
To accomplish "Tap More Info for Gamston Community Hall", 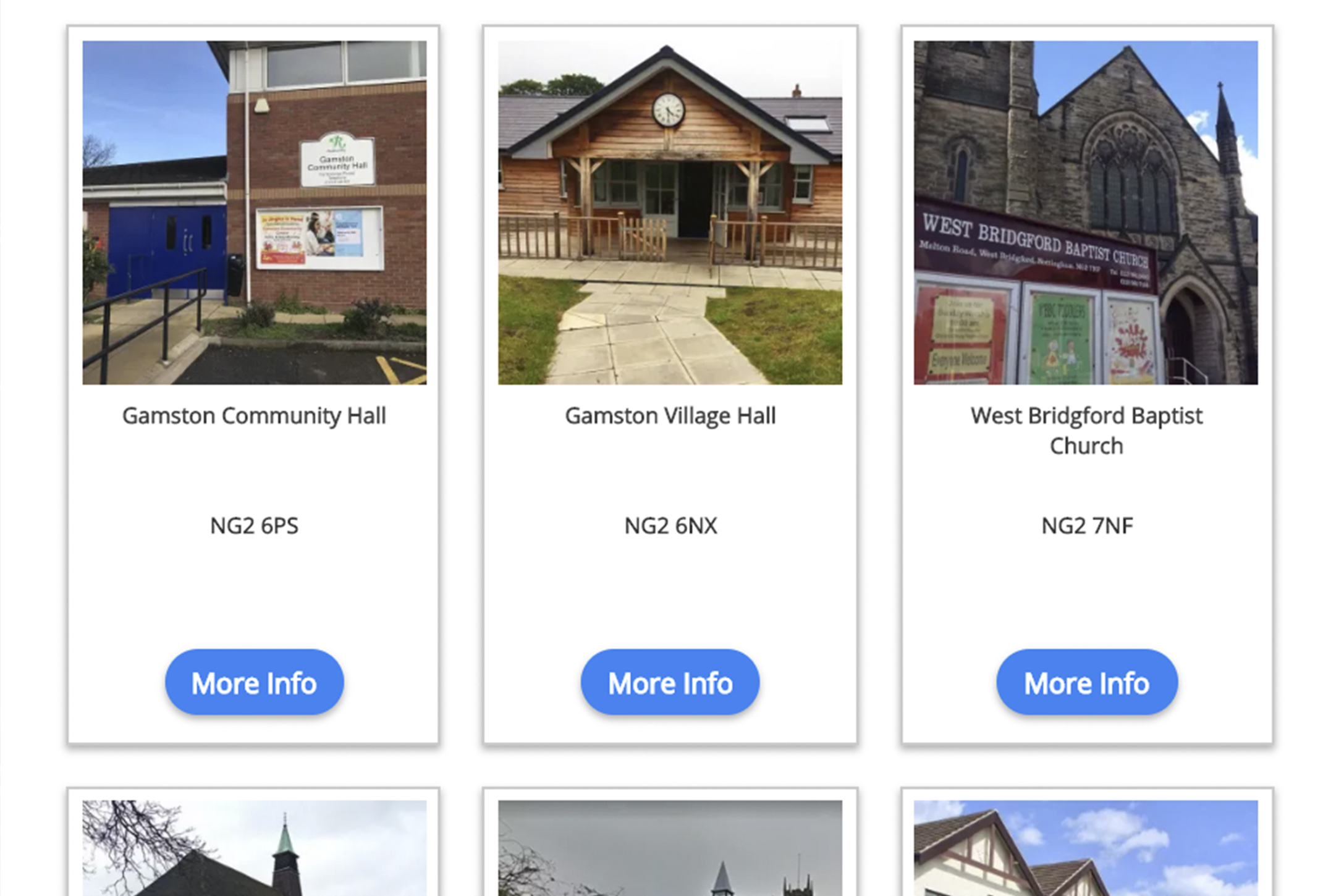I will point(254,682).
